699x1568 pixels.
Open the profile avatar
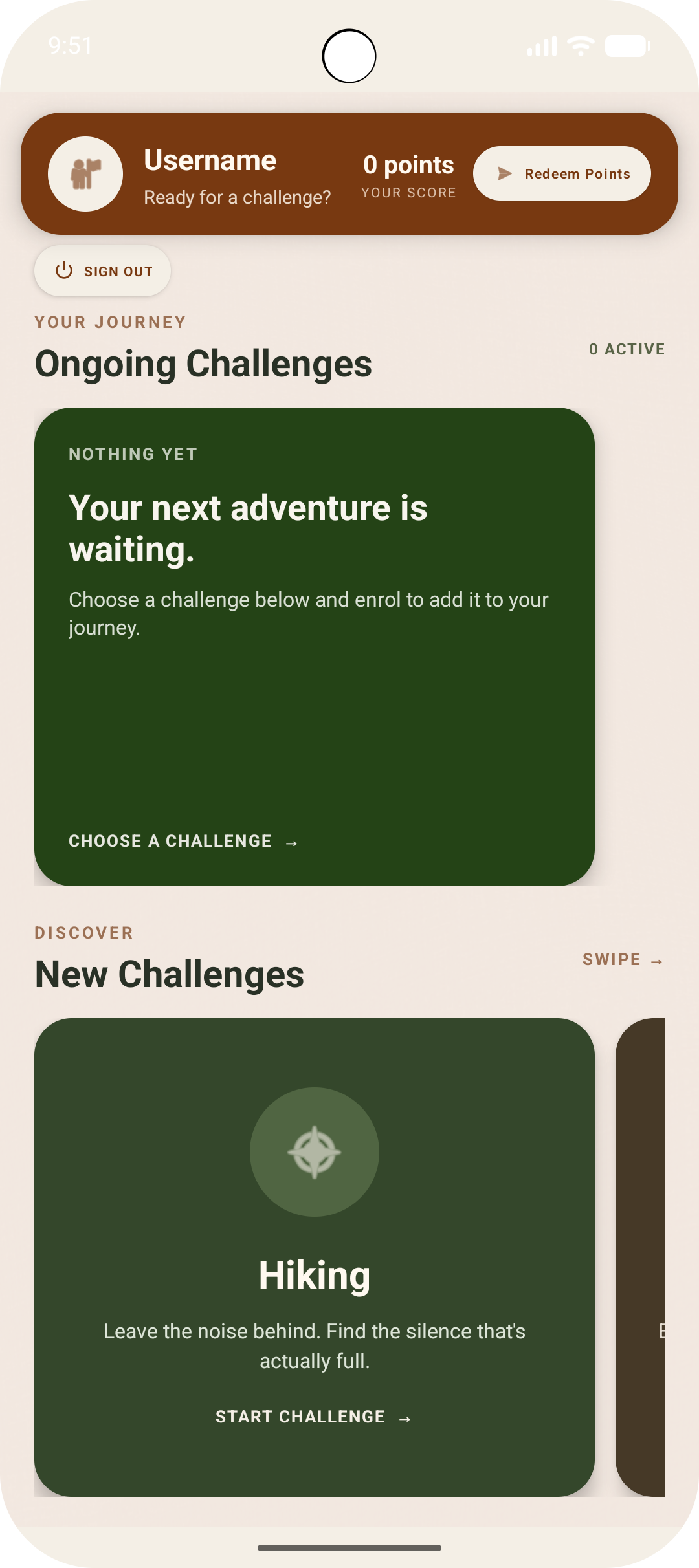(x=85, y=174)
